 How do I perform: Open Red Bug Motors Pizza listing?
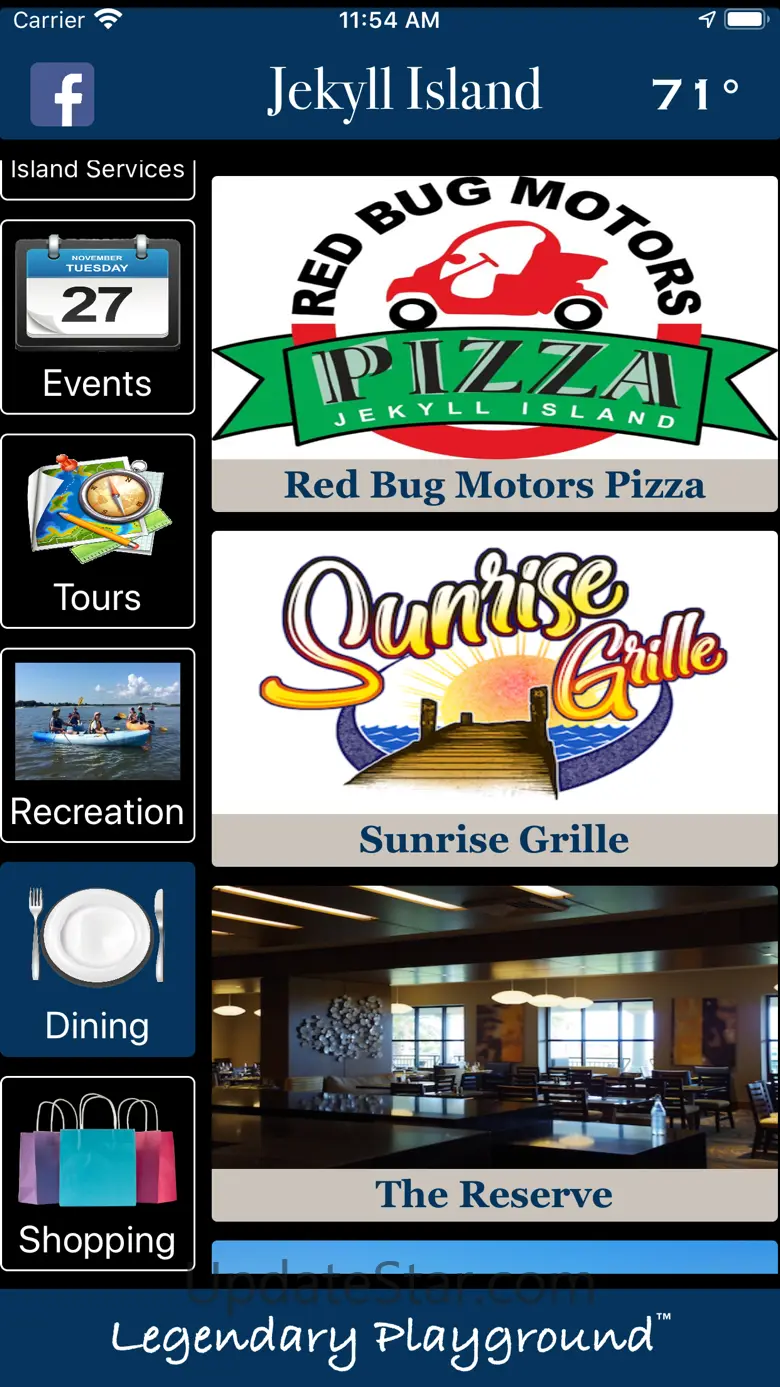pos(494,344)
